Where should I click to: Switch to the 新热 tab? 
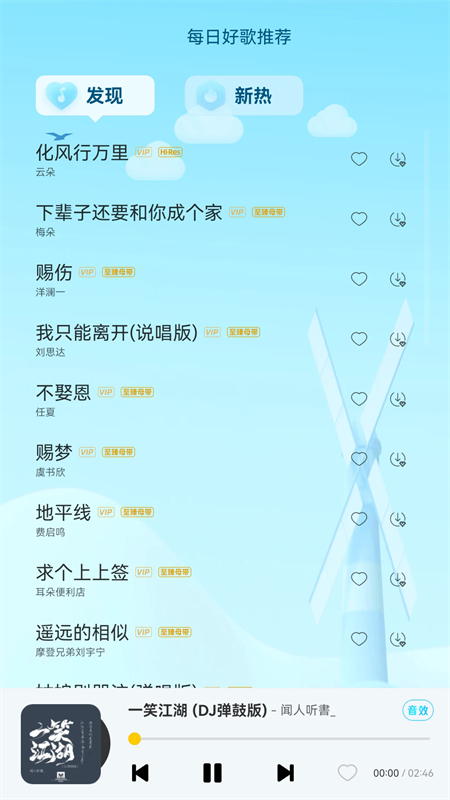[x=244, y=95]
